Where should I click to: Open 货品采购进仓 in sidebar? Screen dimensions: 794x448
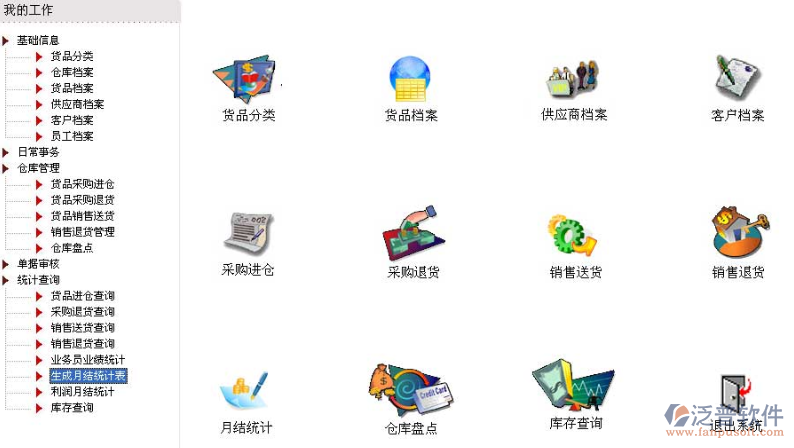pos(82,184)
